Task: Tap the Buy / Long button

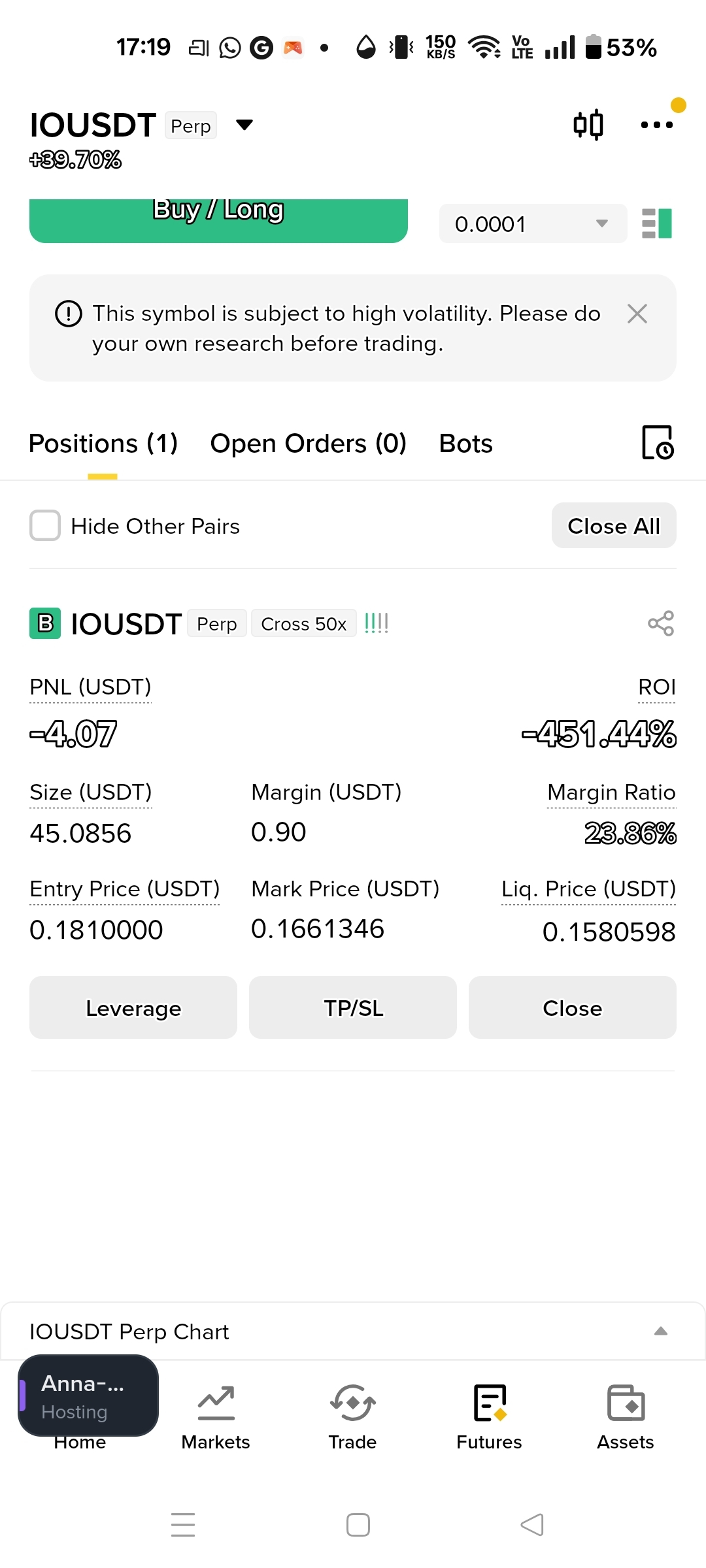Action: (218, 220)
